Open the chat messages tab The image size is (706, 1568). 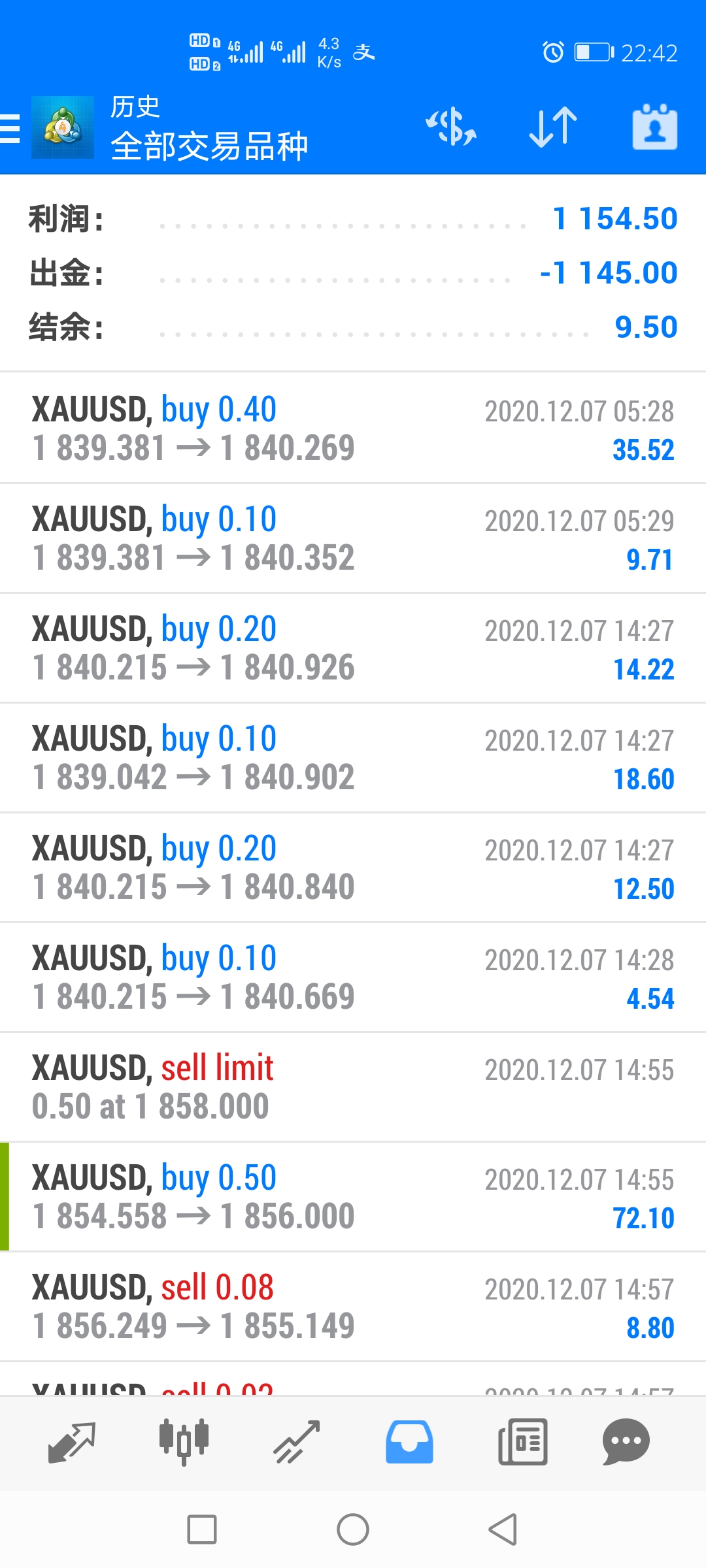click(626, 1443)
